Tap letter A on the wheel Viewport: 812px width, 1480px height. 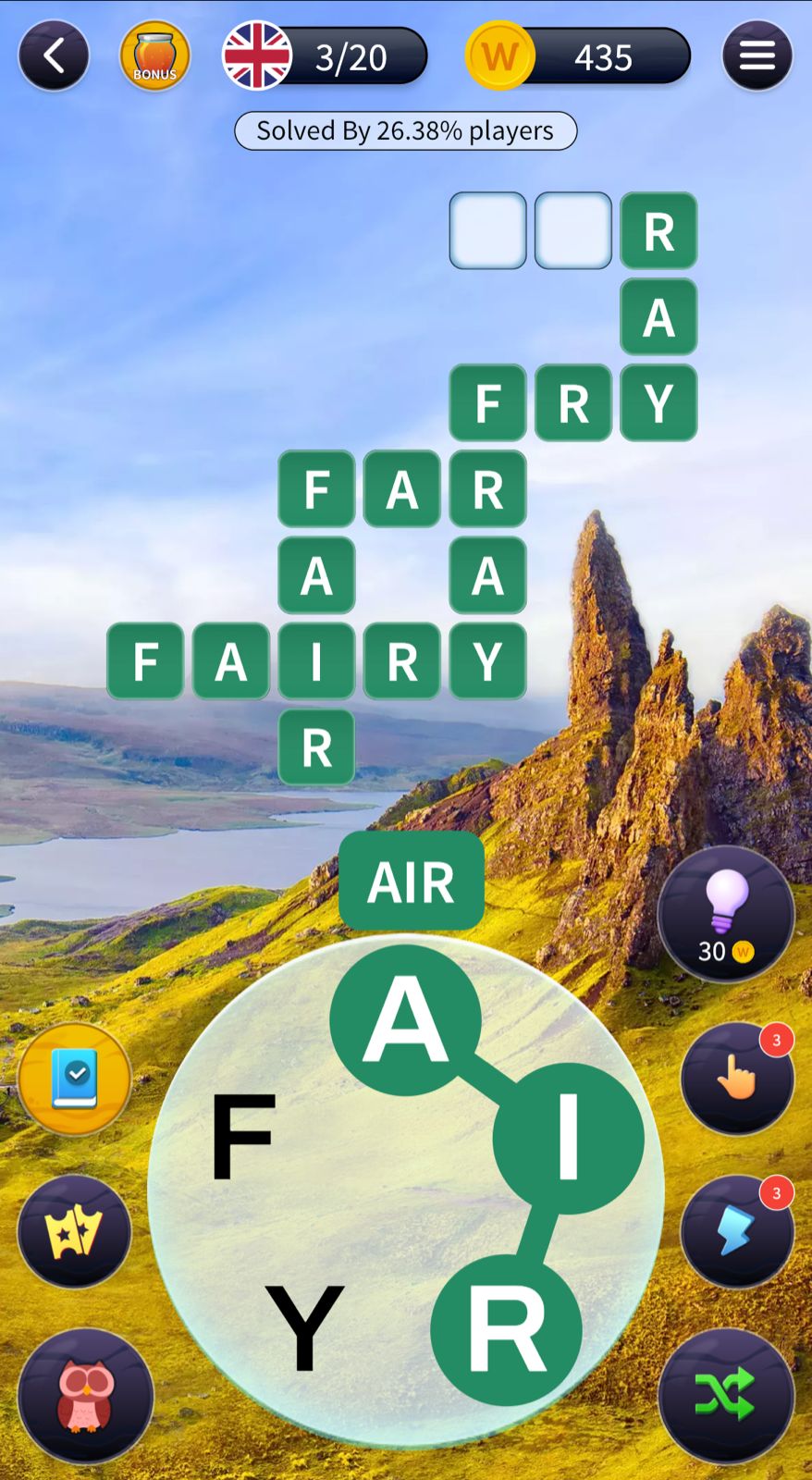pyautogui.click(x=405, y=1019)
